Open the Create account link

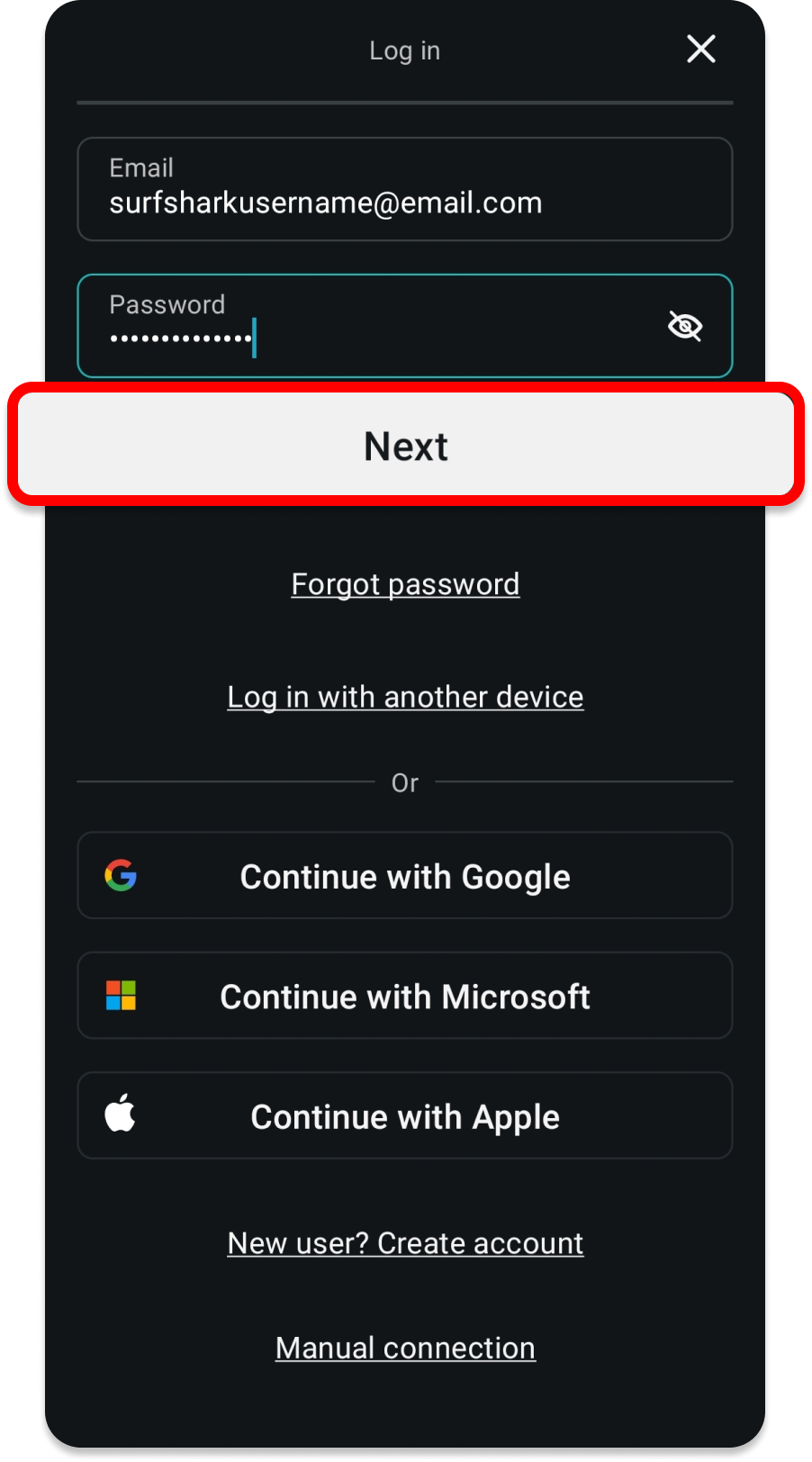click(405, 1243)
